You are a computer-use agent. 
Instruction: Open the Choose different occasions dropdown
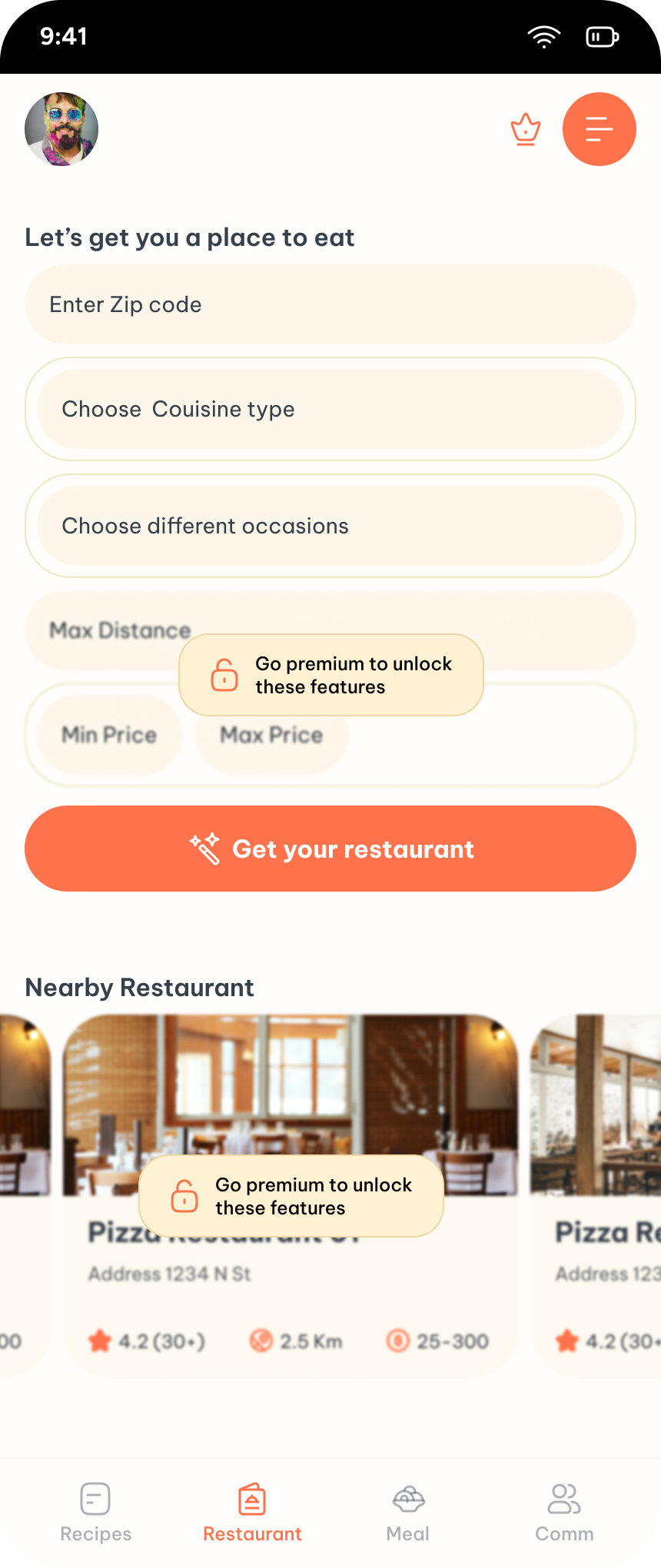click(x=330, y=526)
